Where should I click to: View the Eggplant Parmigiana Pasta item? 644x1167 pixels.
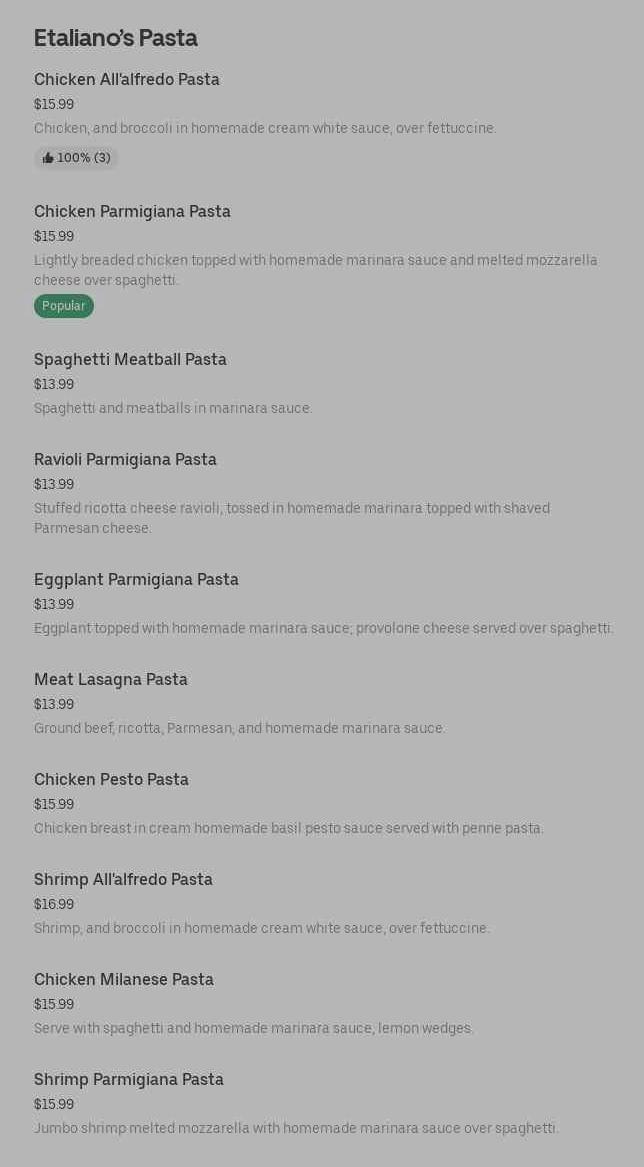coord(136,580)
